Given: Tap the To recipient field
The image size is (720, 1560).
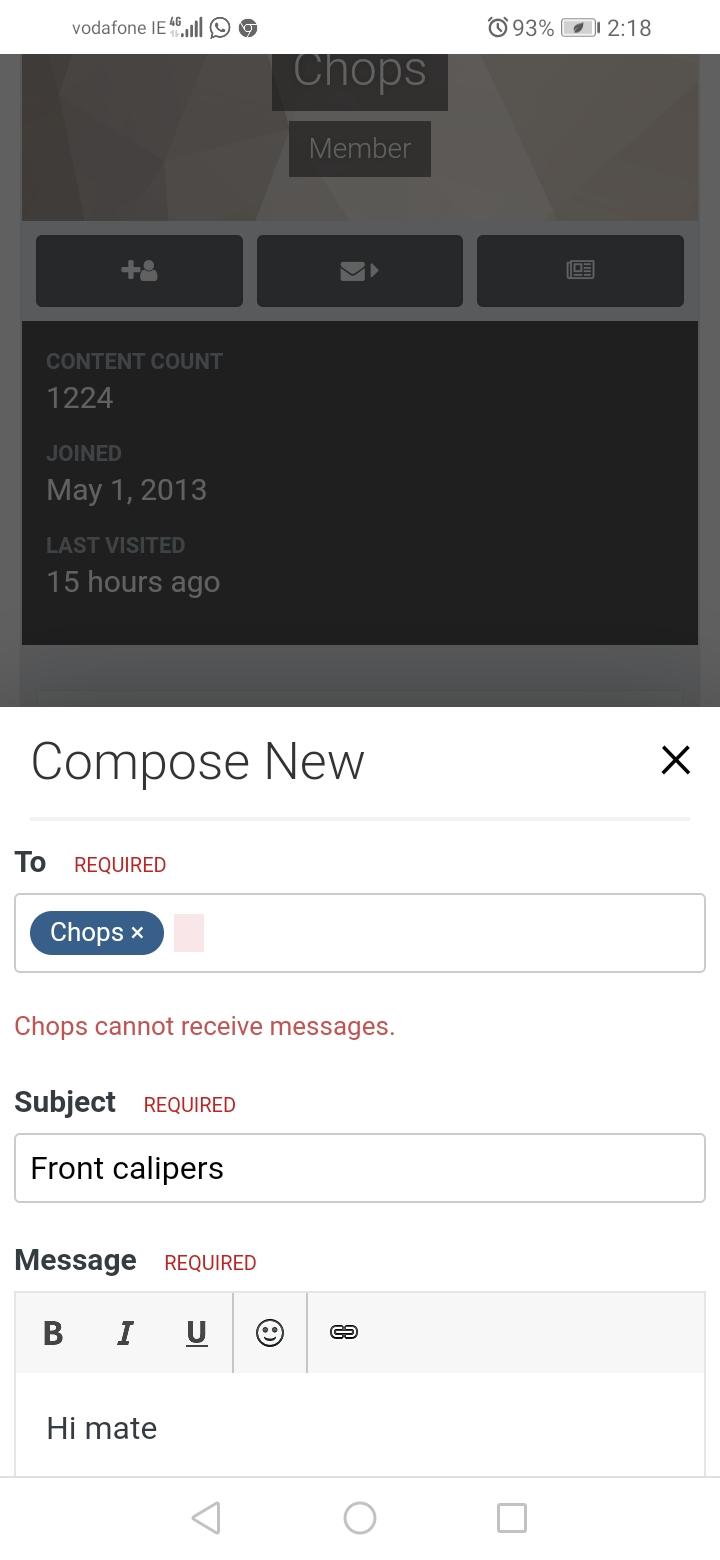Looking at the screenshot, I should (x=360, y=933).
